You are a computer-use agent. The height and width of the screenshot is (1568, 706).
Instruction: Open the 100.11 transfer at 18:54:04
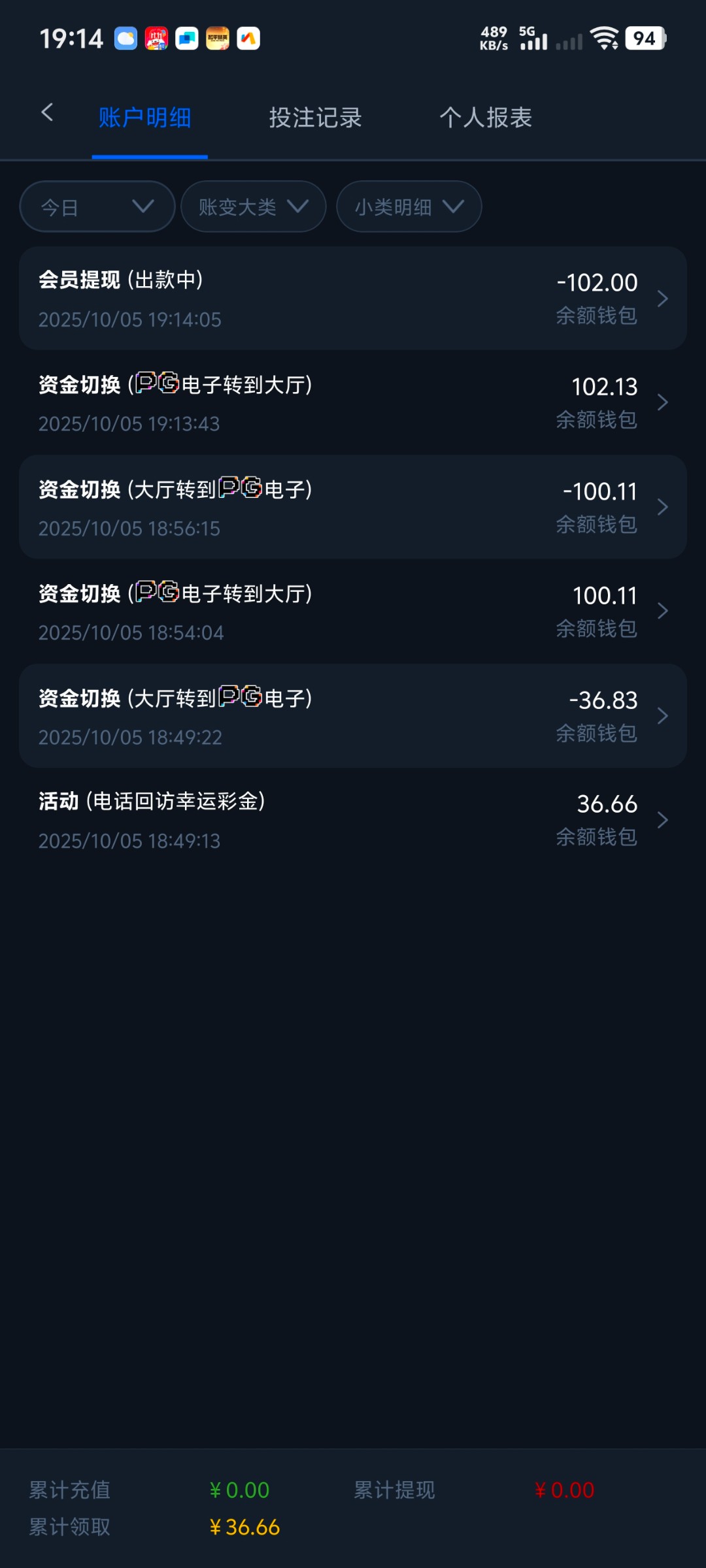353,612
